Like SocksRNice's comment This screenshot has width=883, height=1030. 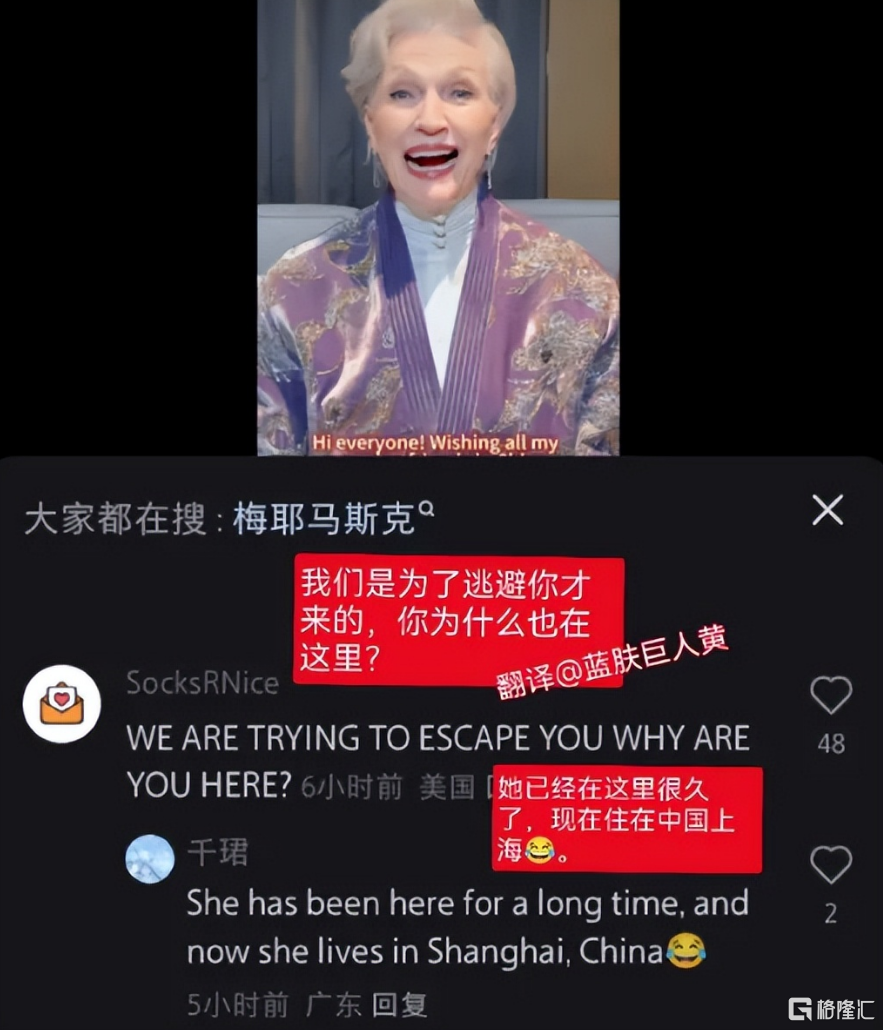coord(830,696)
